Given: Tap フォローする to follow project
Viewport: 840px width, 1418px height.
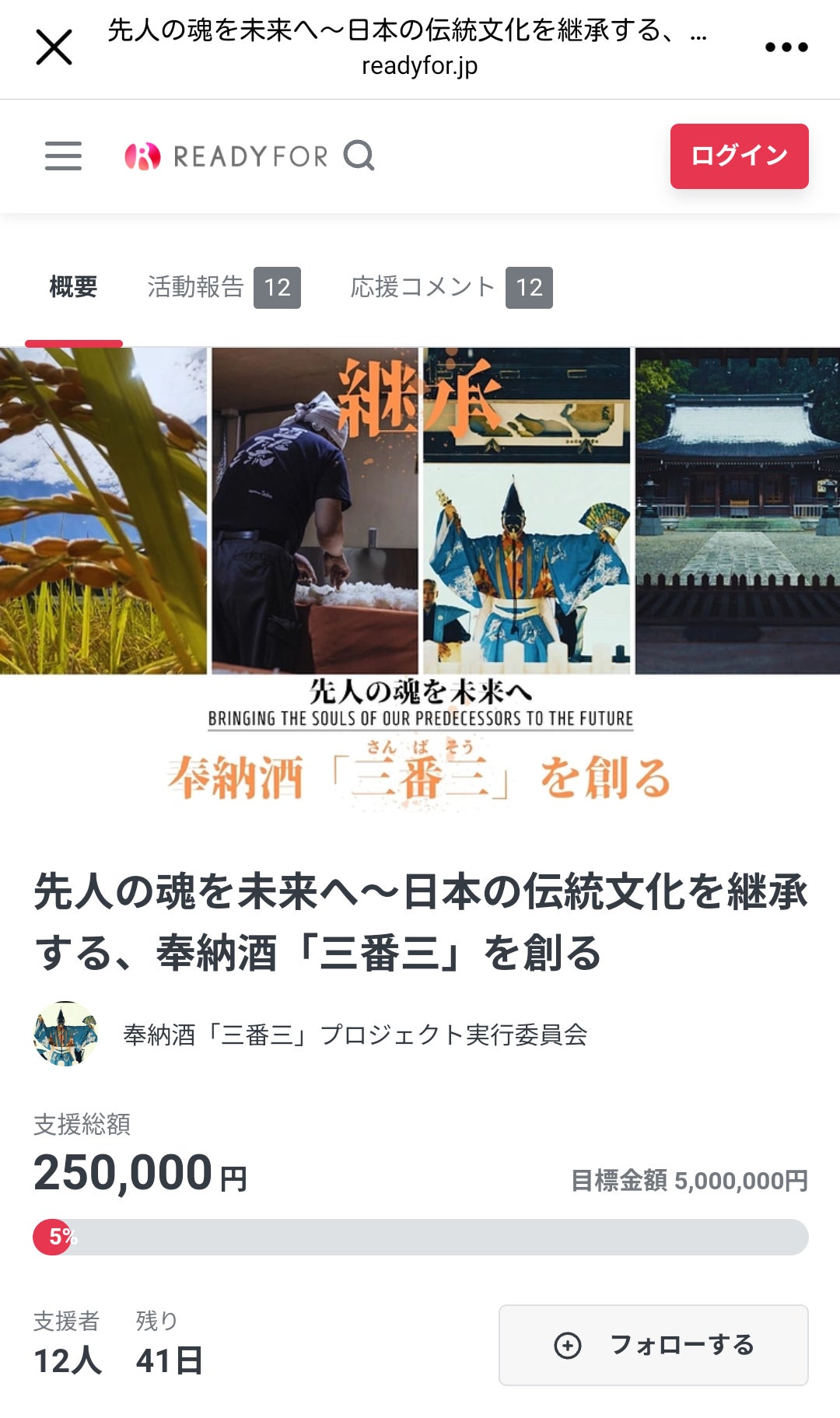Looking at the screenshot, I should click(653, 1345).
